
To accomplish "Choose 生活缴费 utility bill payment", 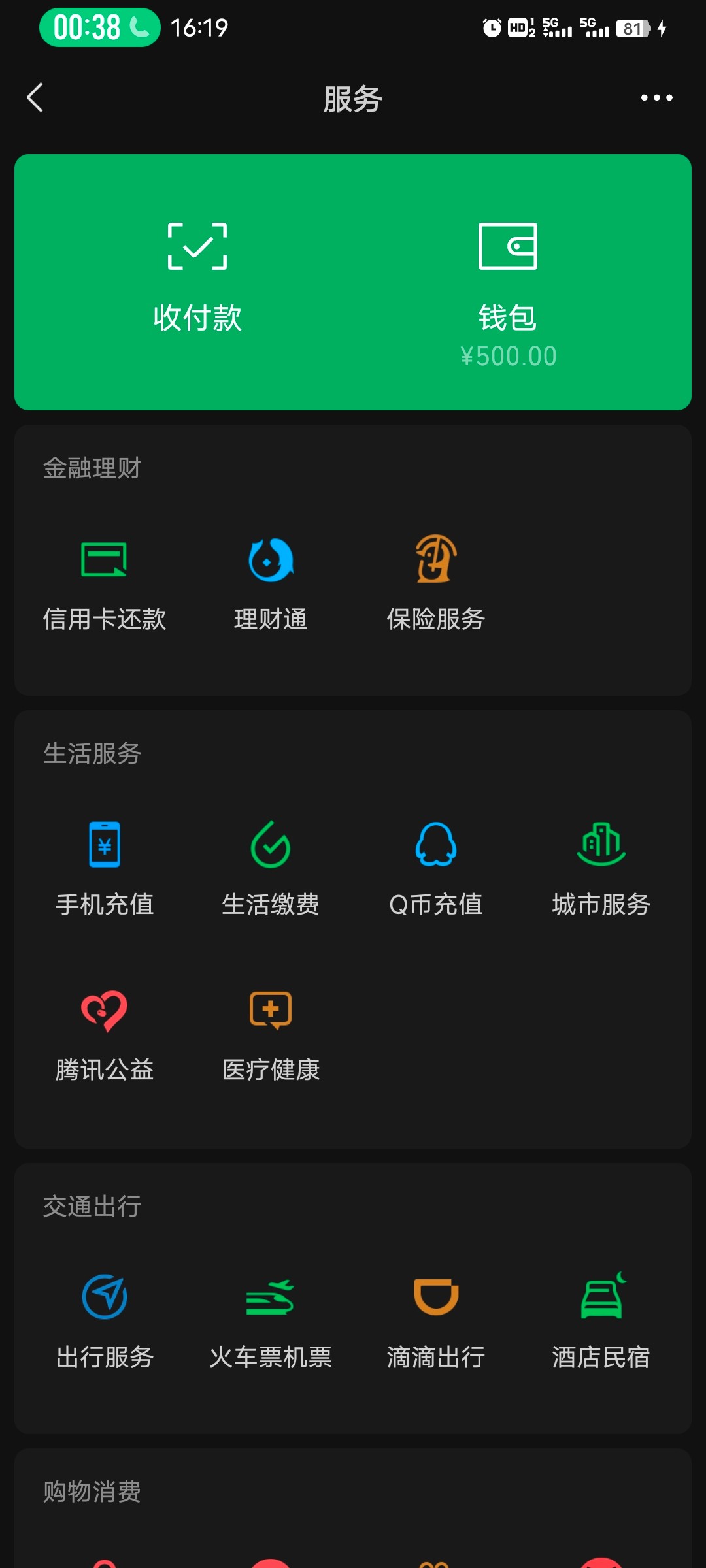I will coord(271,869).
